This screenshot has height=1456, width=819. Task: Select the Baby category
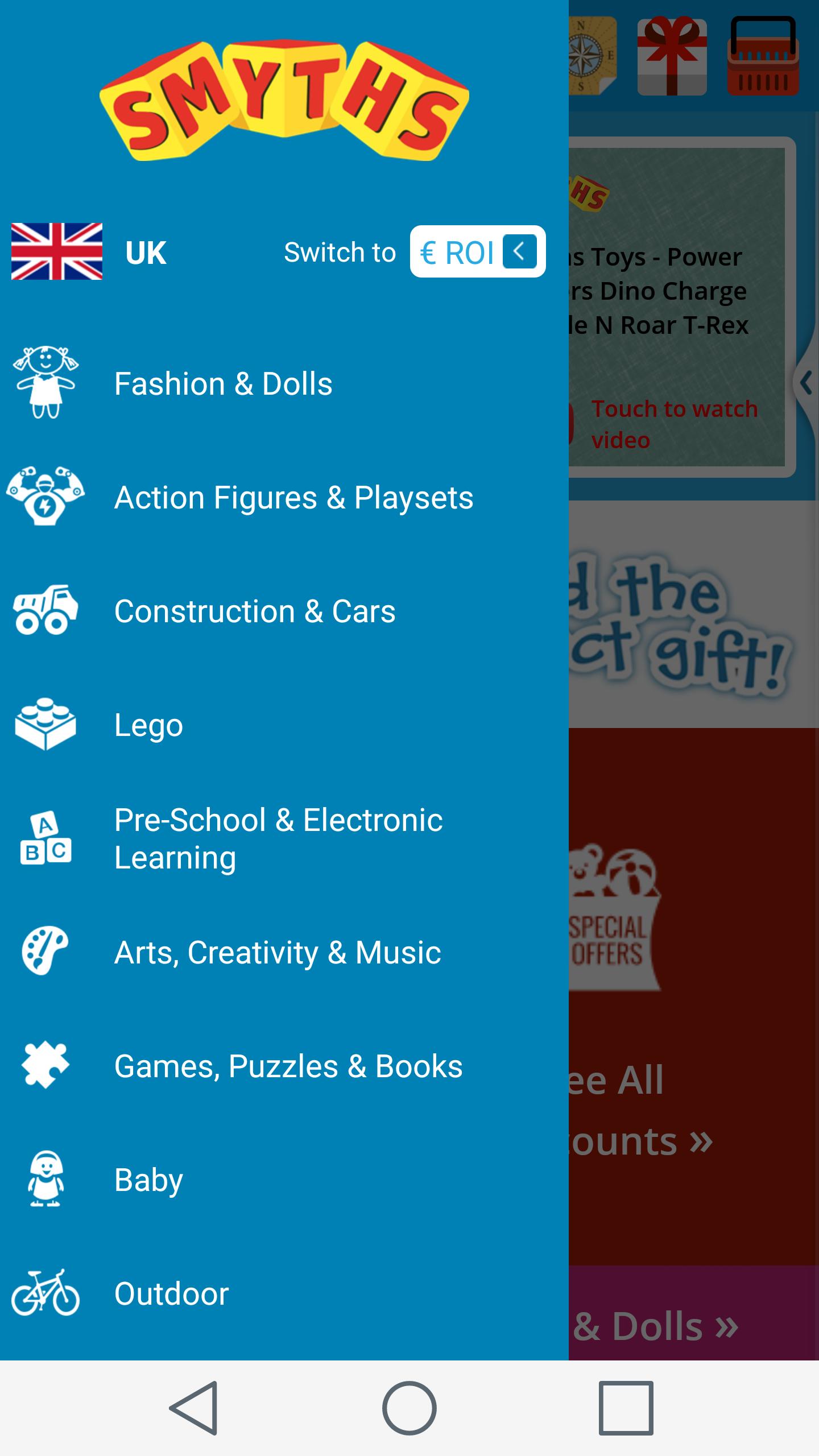[148, 1180]
